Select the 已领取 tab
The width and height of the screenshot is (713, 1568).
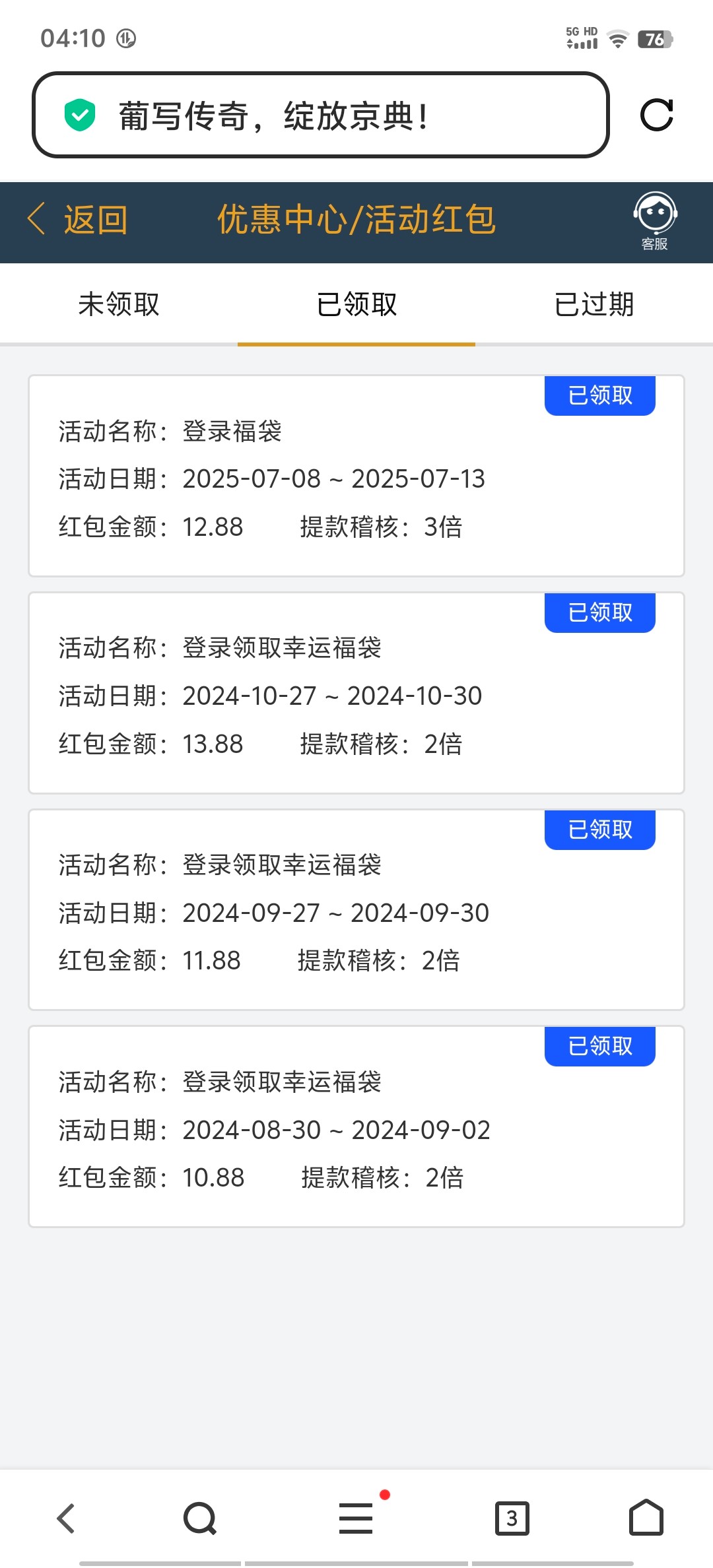355,304
